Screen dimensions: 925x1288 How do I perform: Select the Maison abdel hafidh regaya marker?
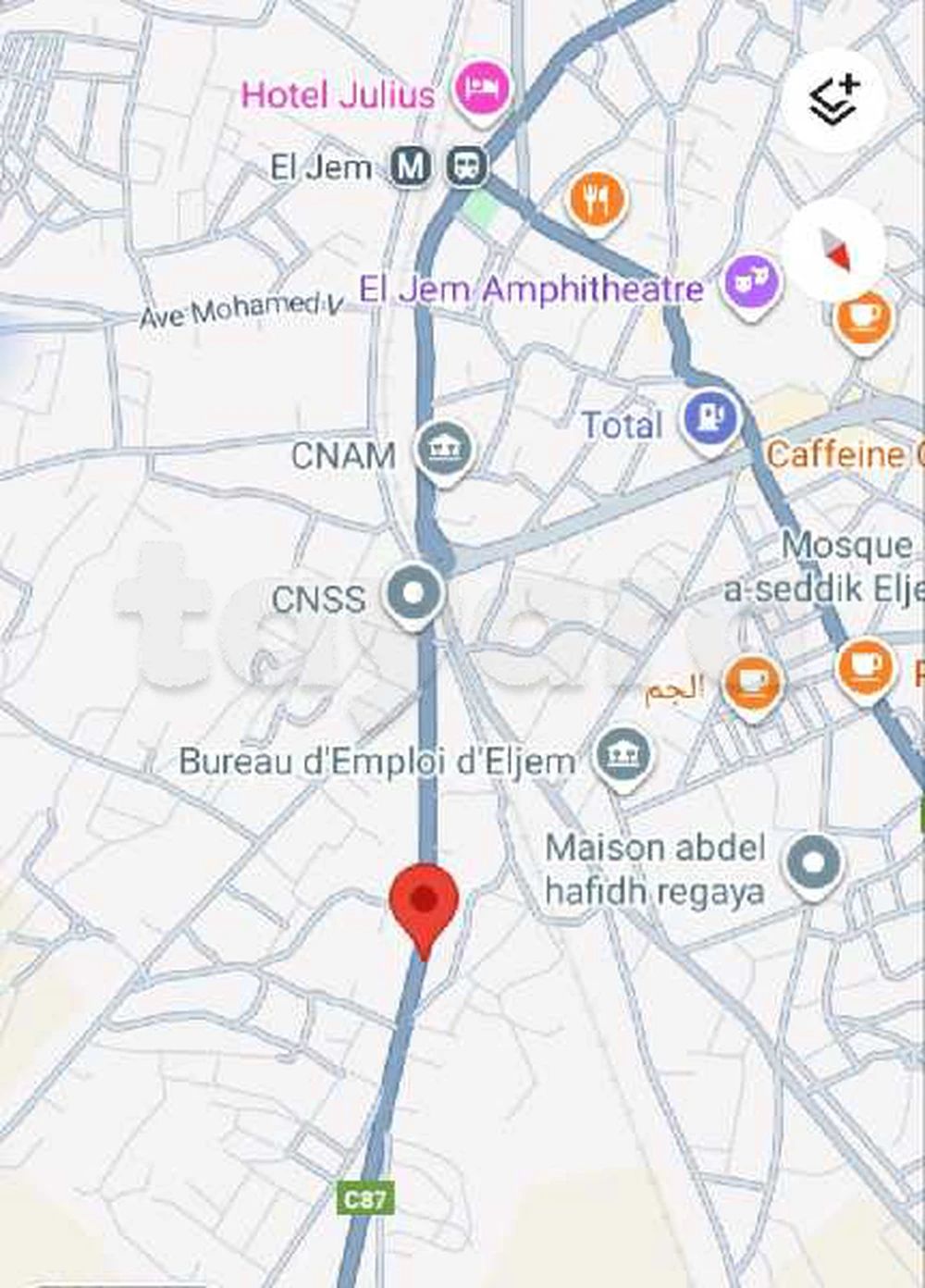[814, 863]
